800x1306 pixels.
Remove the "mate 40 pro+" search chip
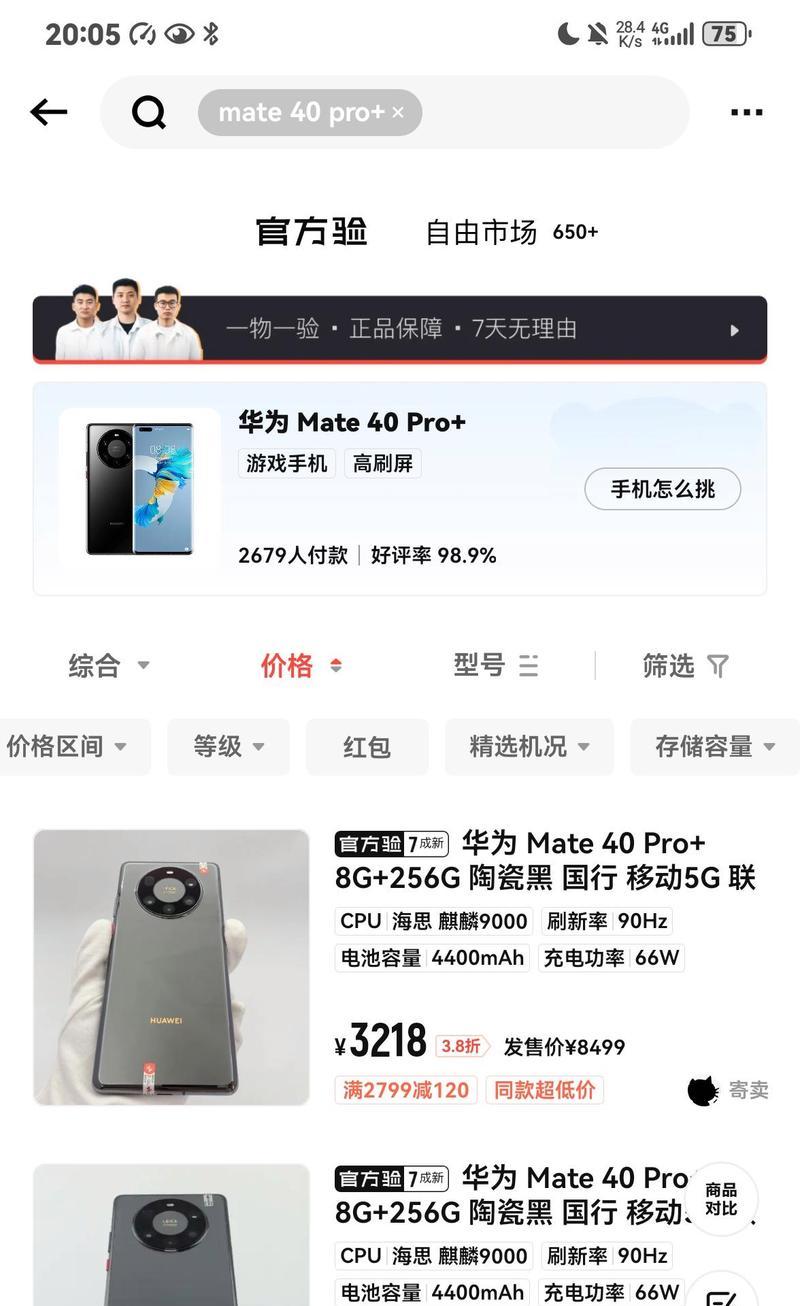coord(398,113)
